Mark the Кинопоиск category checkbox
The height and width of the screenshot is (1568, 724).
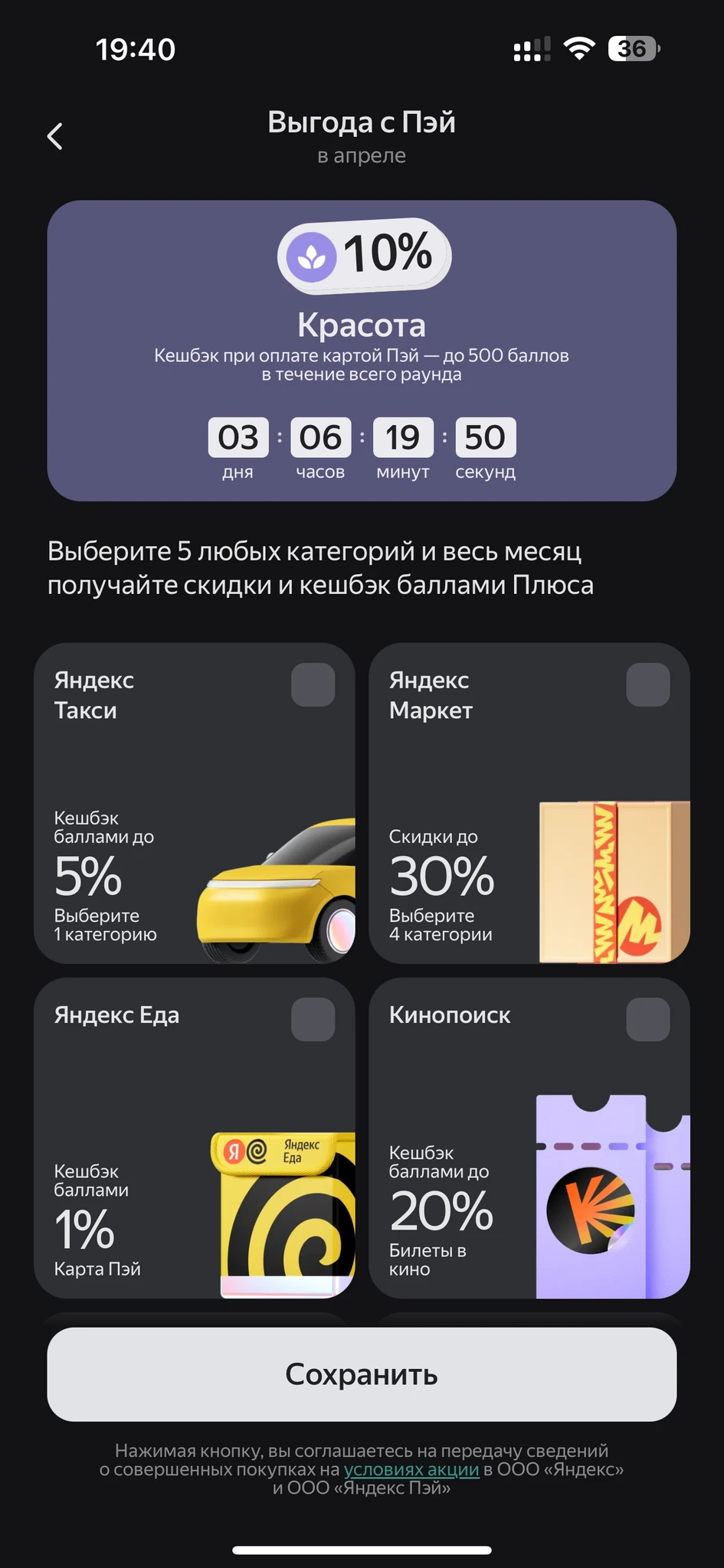[x=647, y=1019]
